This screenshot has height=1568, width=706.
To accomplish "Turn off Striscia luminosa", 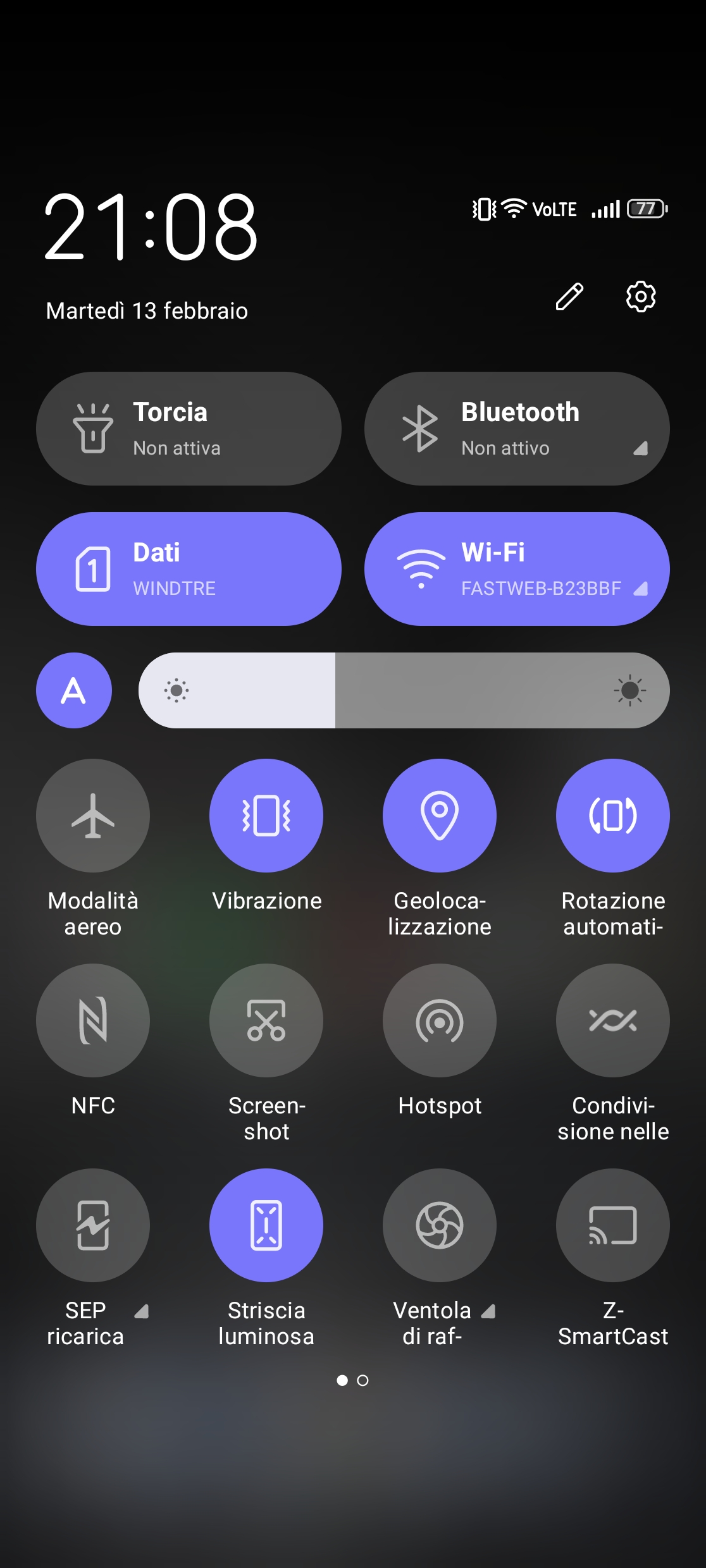I will [x=266, y=1225].
